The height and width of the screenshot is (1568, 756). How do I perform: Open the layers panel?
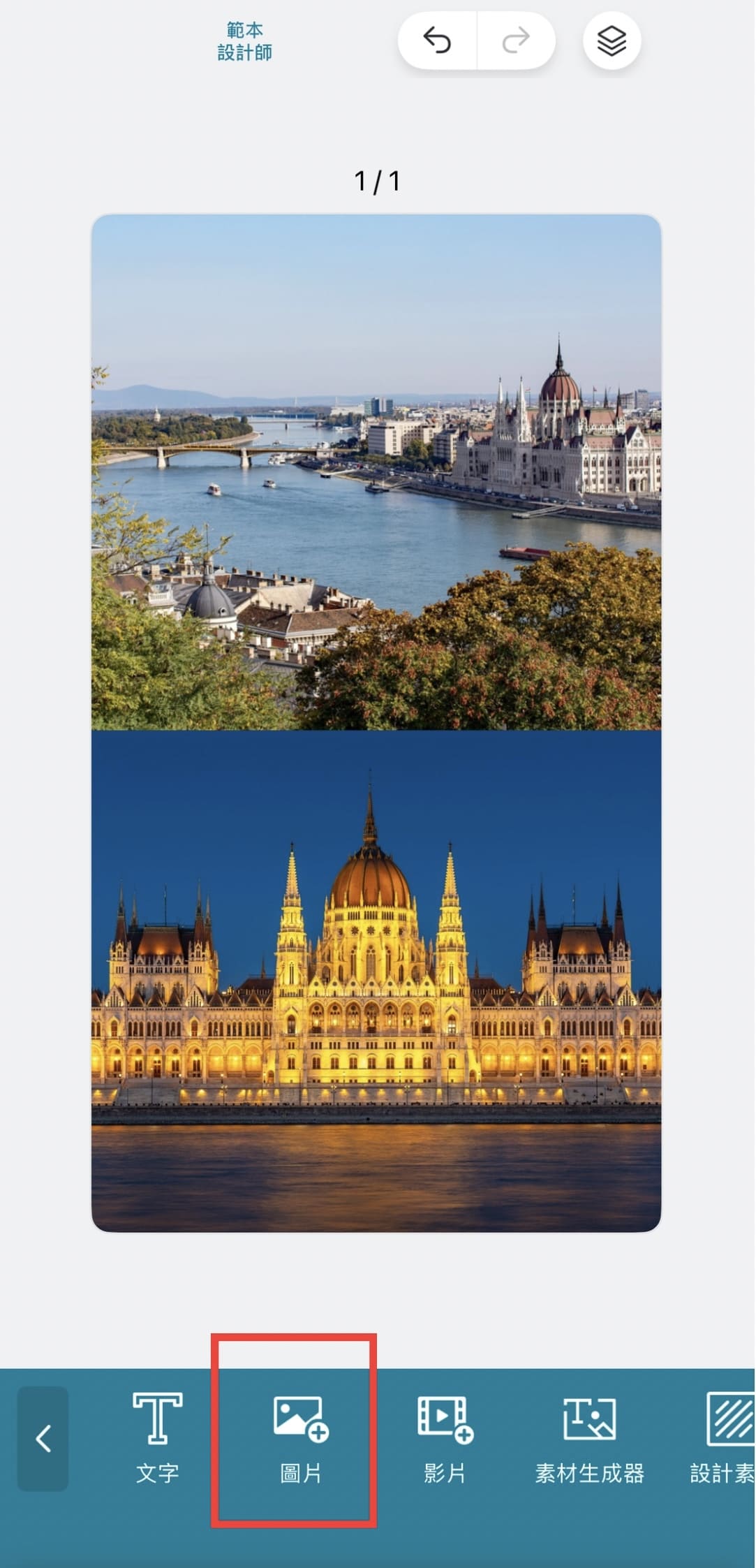612,41
